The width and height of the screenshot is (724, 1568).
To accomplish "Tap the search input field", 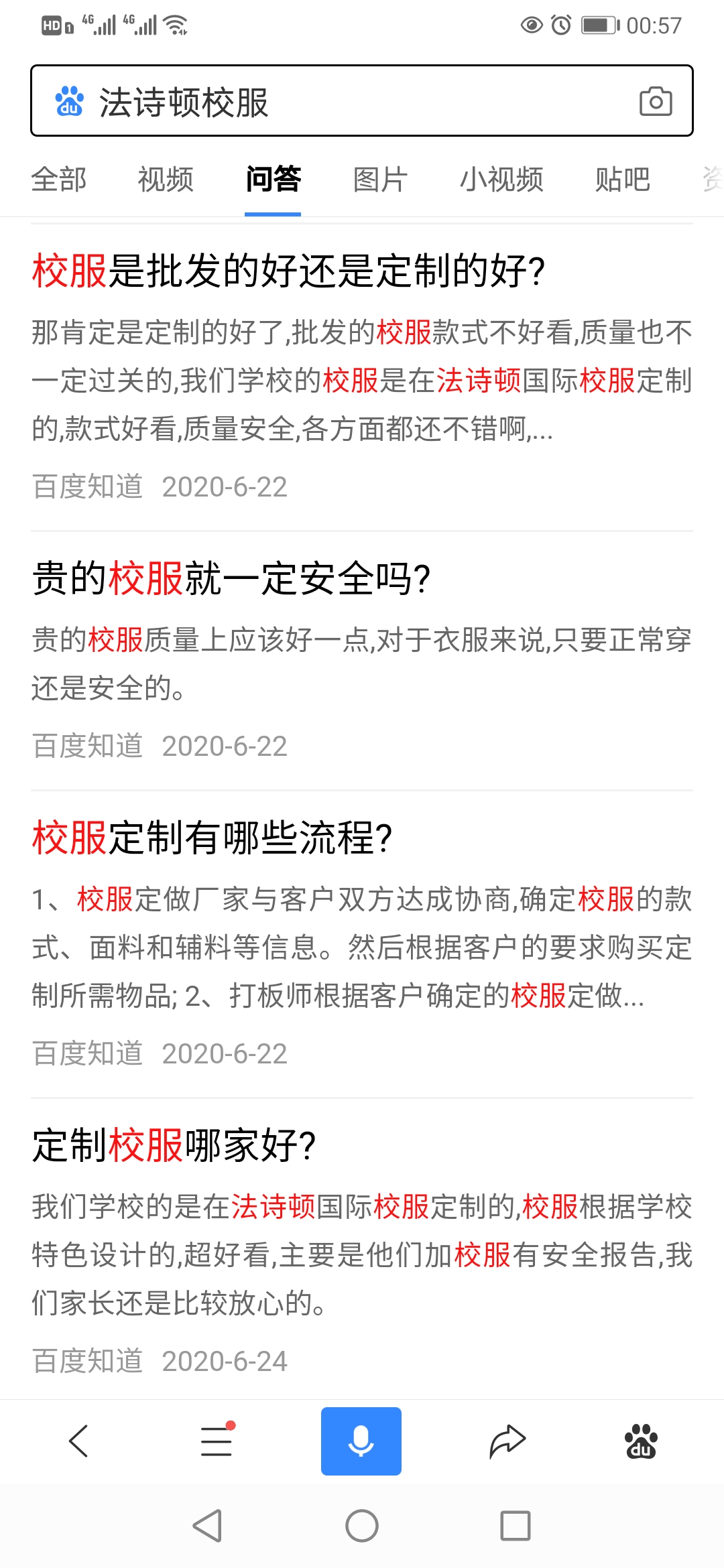I will [302, 102].
